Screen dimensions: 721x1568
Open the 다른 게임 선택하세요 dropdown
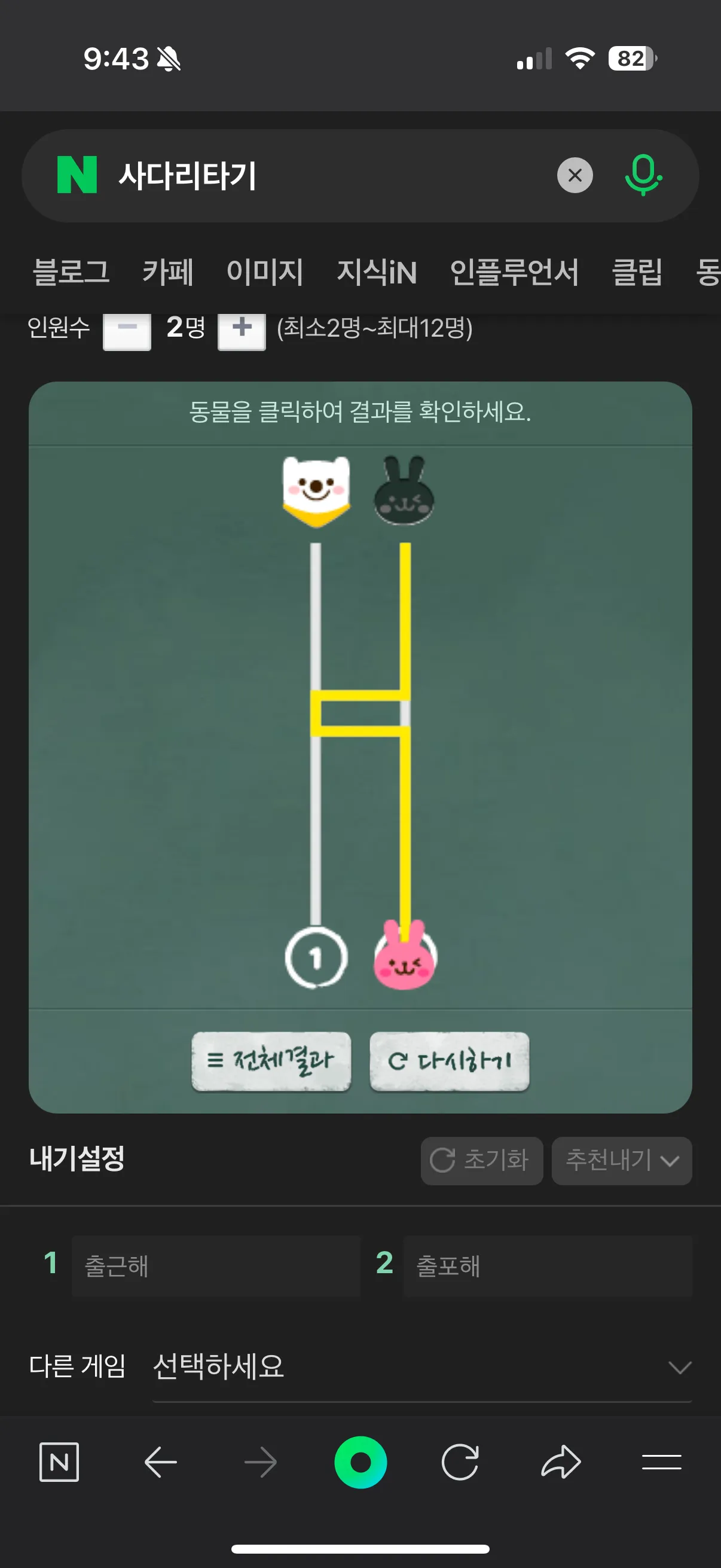coord(421,1367)
